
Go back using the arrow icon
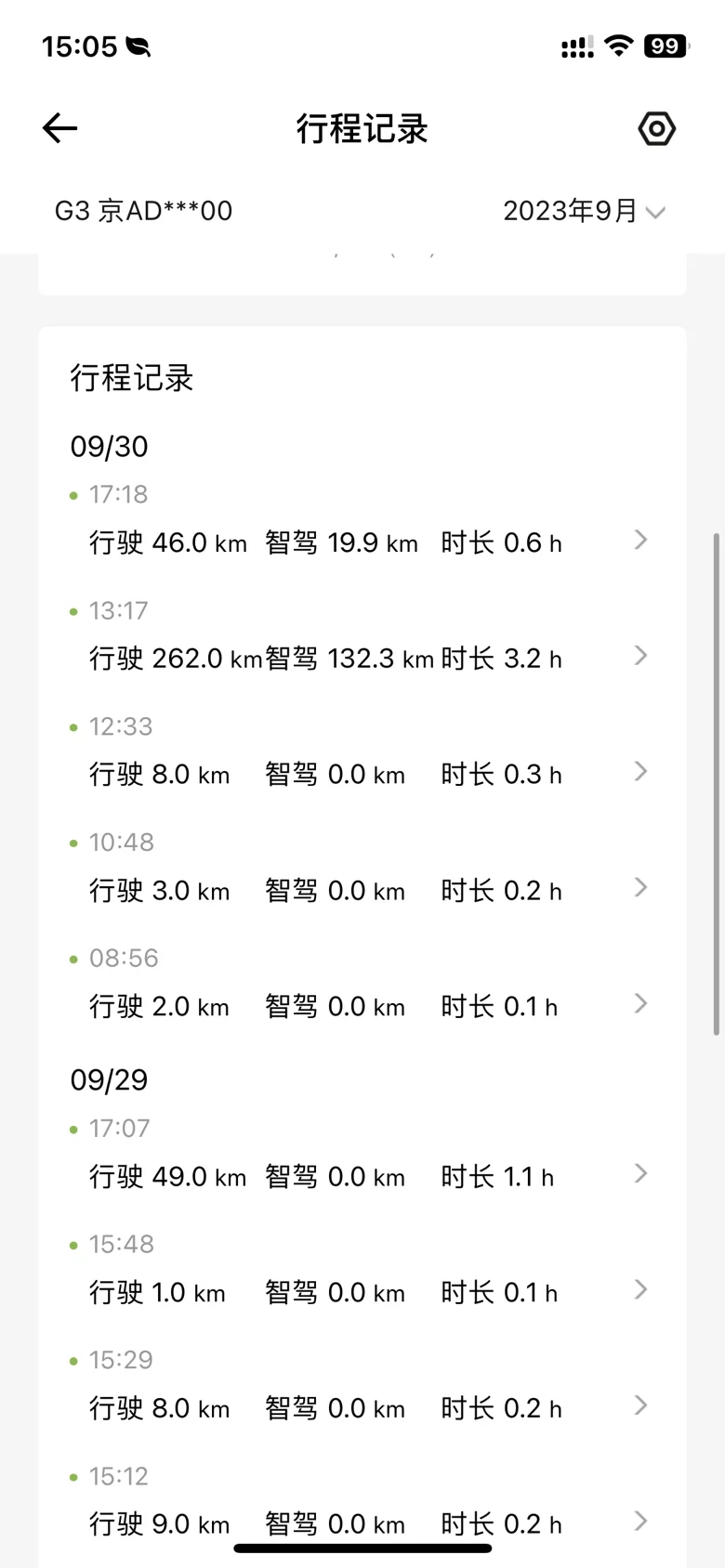pyautogui.click(x=60, y=128)
